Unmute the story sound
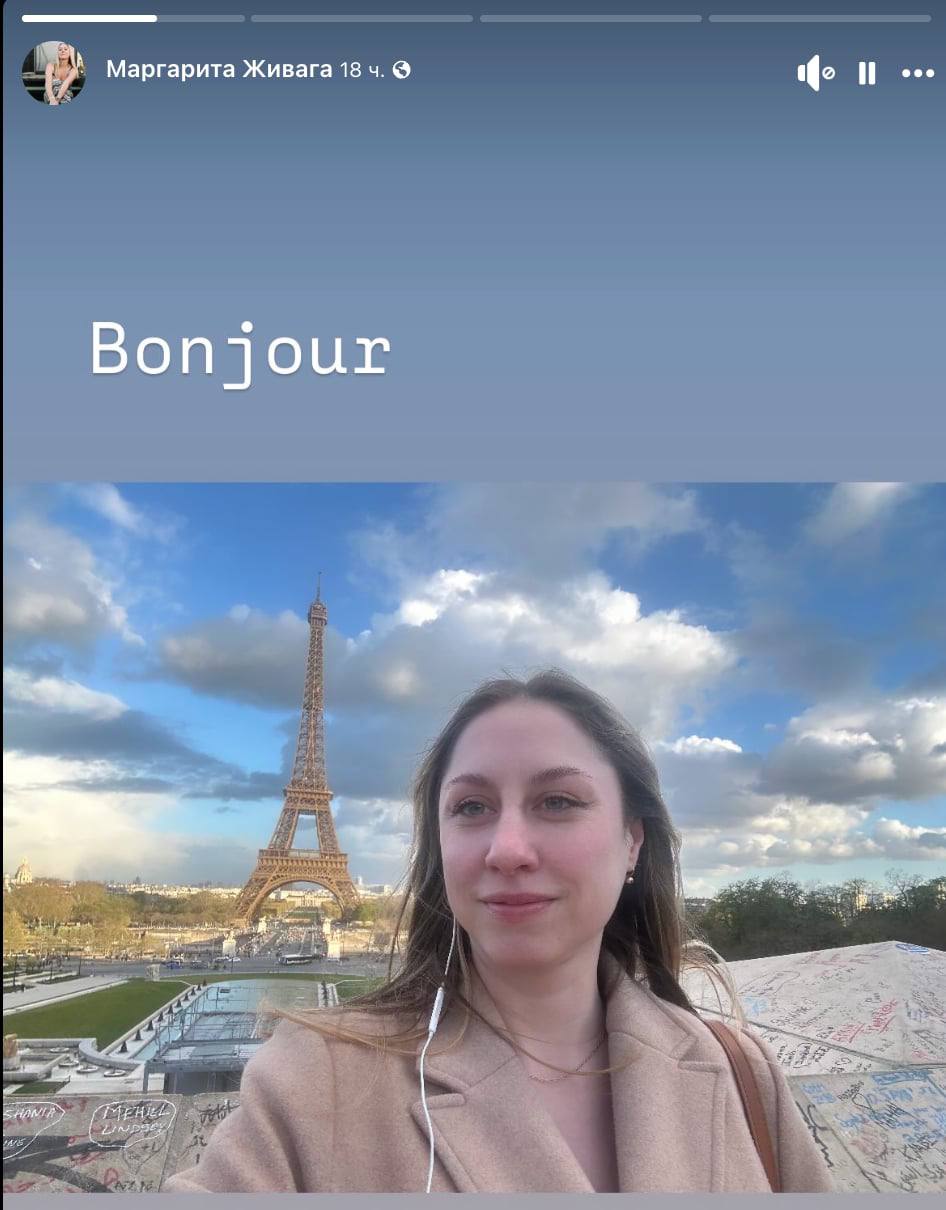Viewport: 946px width, 1210px height. click(x=815, y=73)
